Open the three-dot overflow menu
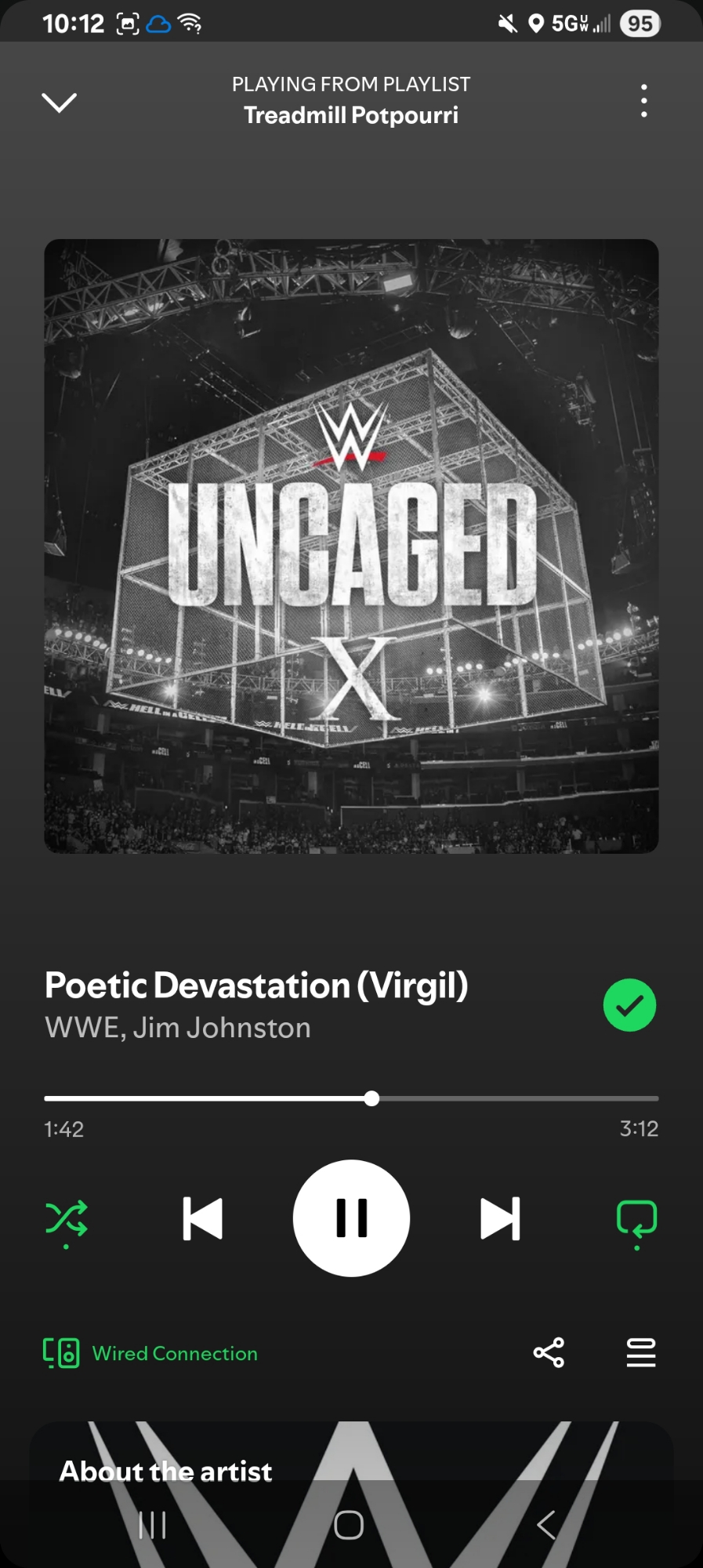Viewport: 703px width, 1568px height. 643,101
